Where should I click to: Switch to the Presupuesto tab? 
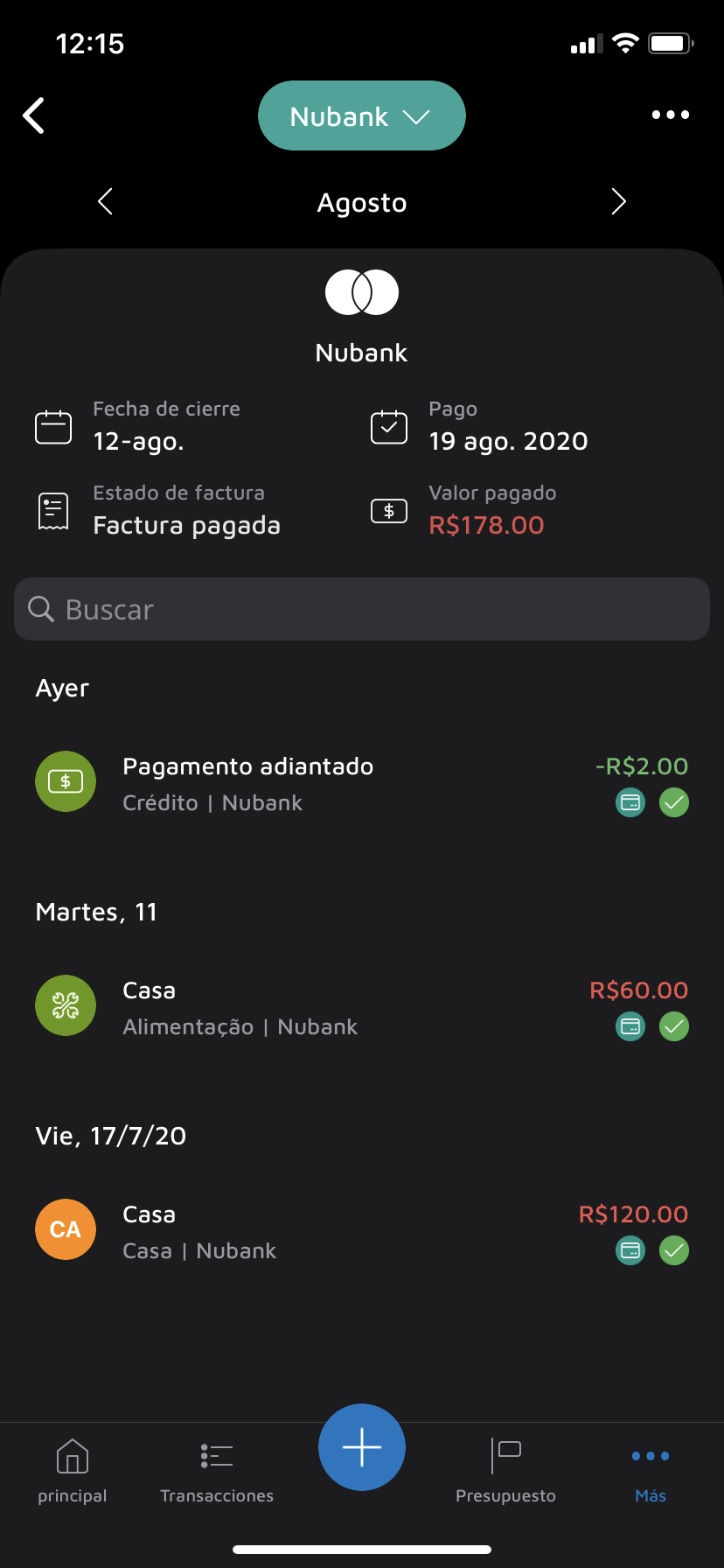point(505,1472)
